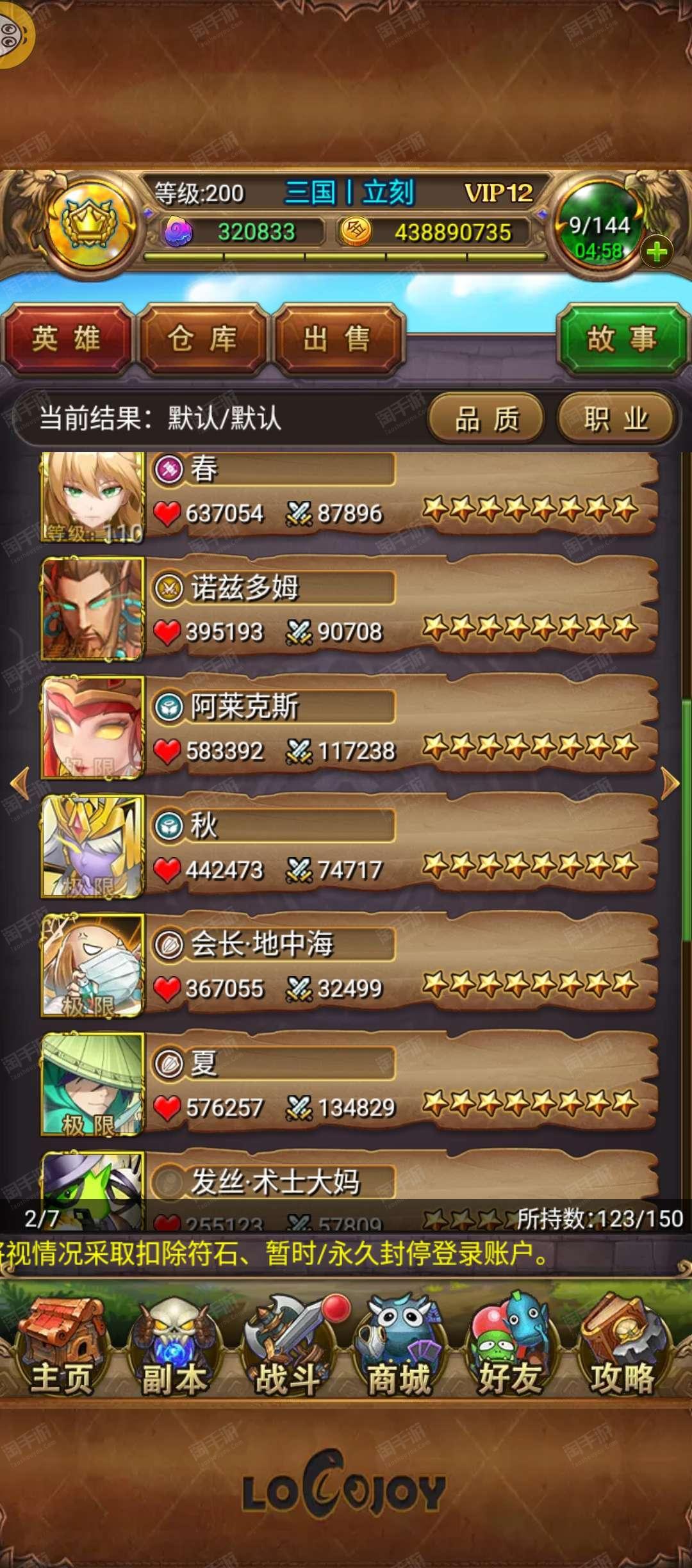Open the 故事 story button
This screenshot has width=692, height=1568.
[x=622, y=339]
